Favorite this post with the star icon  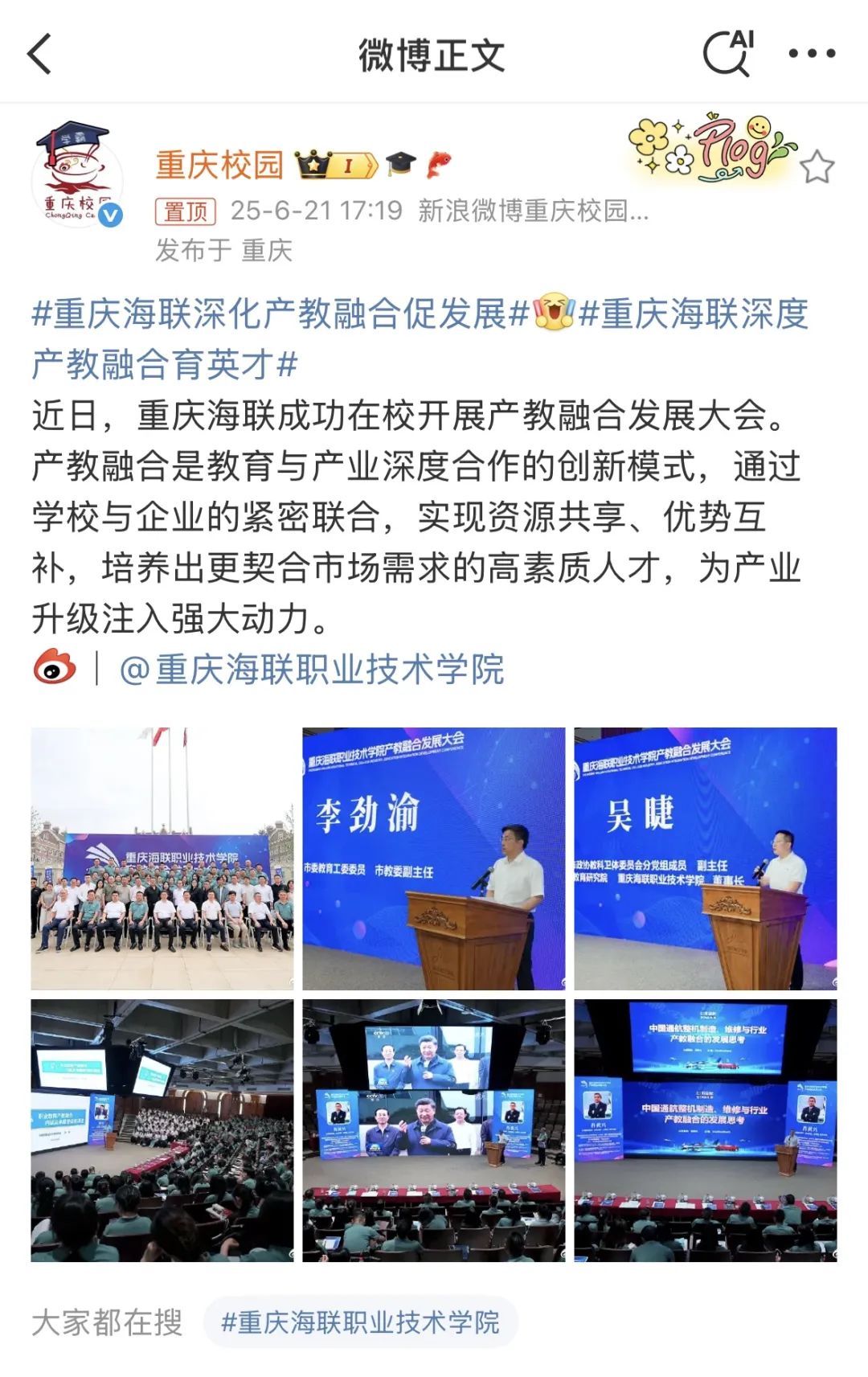(x=817, y=166)
